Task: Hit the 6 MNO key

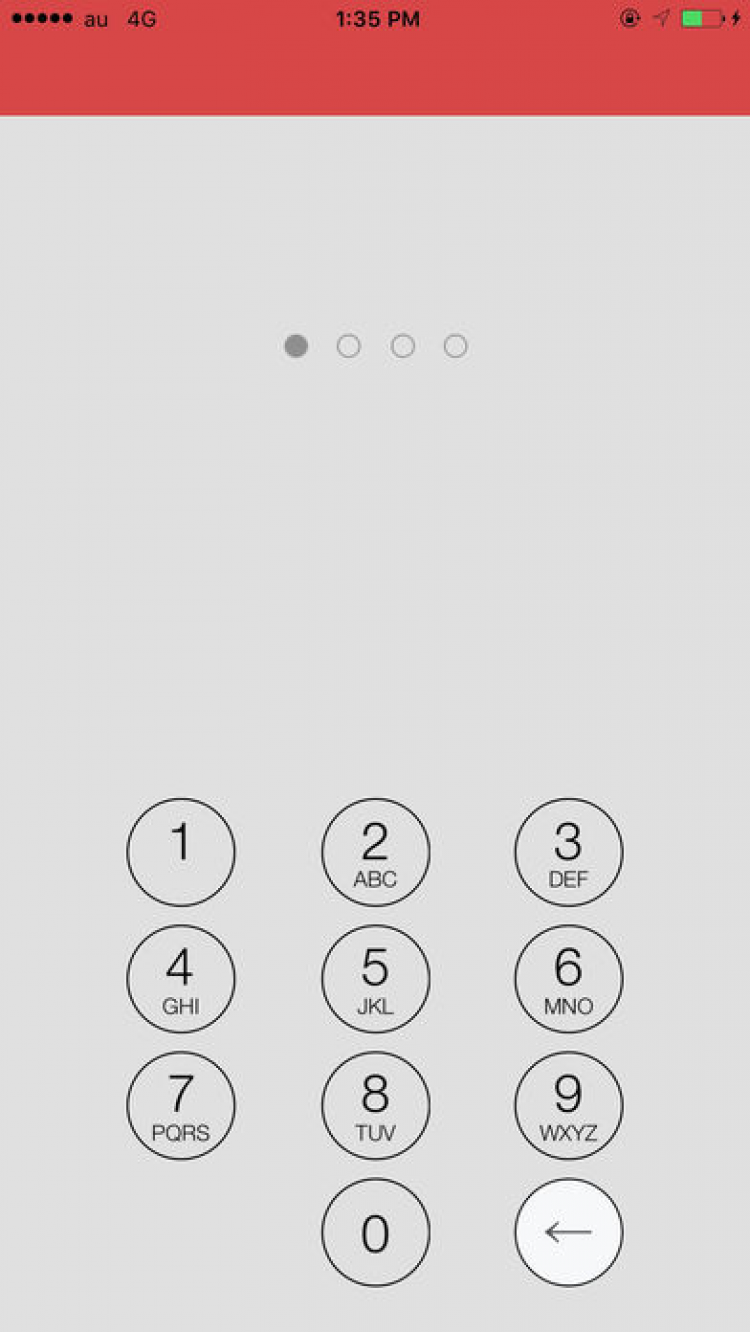Action: pos(568,979)
